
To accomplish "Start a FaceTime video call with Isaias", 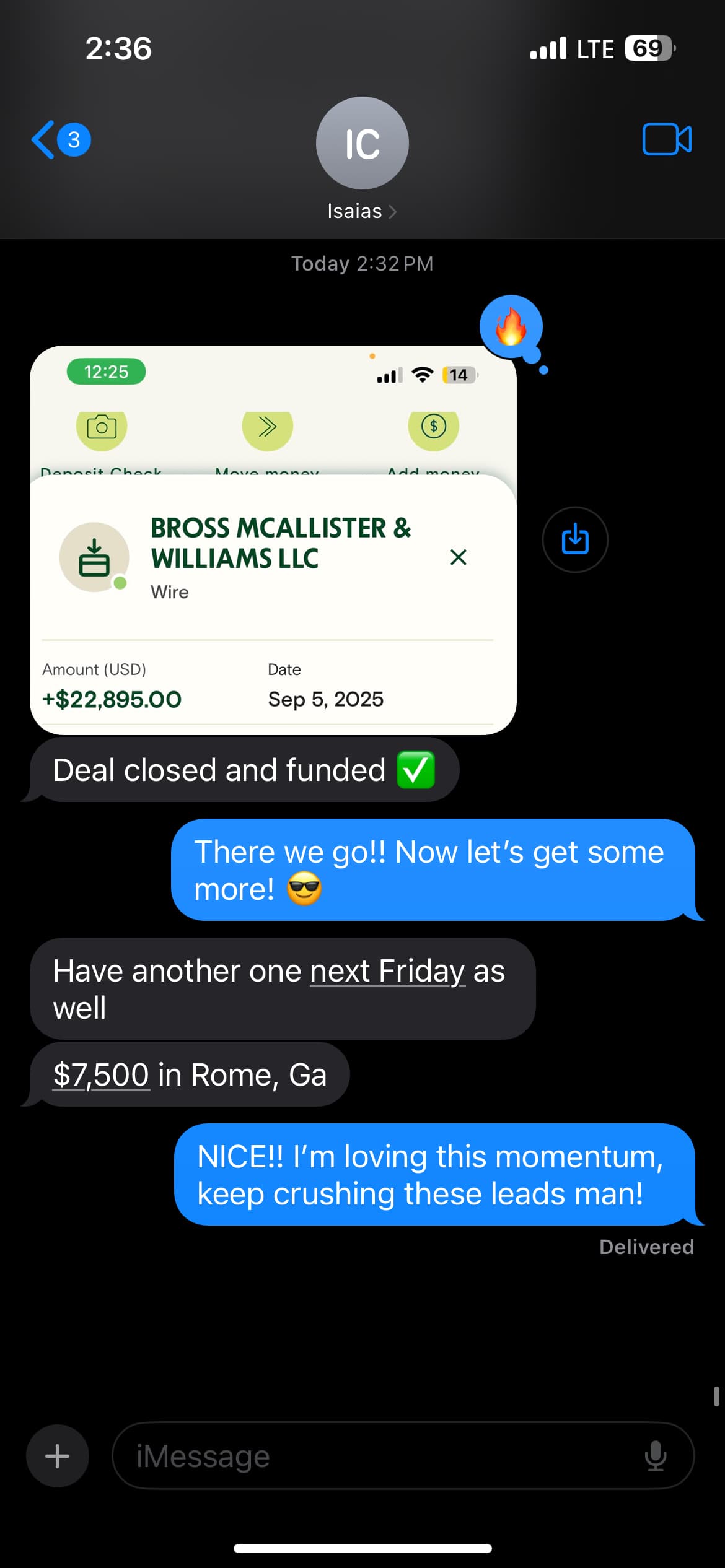I will pos(667,139).
